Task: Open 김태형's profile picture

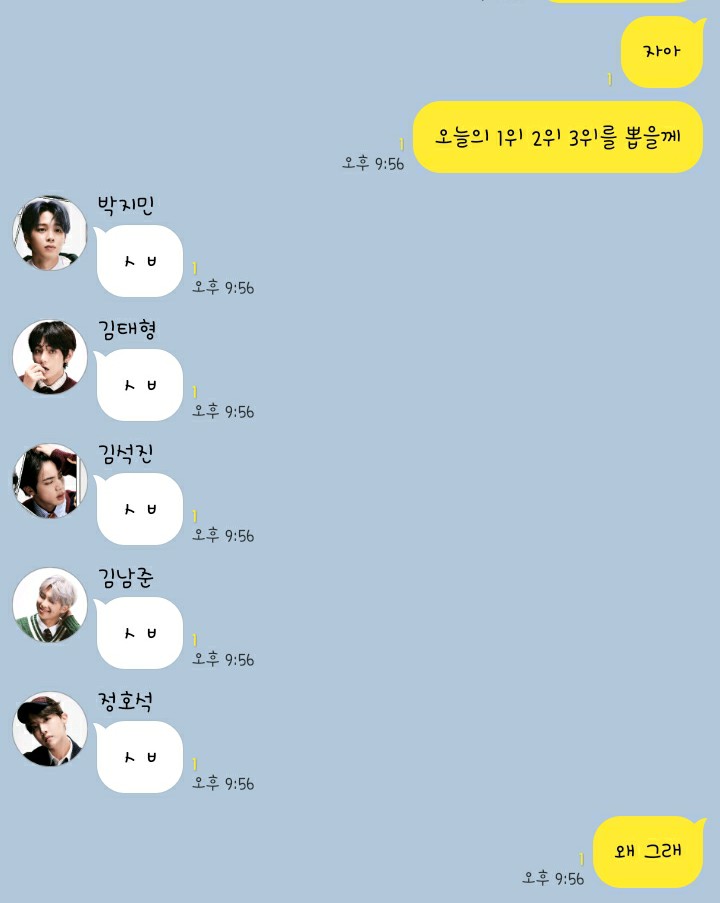Action: (x=50, y=356)
